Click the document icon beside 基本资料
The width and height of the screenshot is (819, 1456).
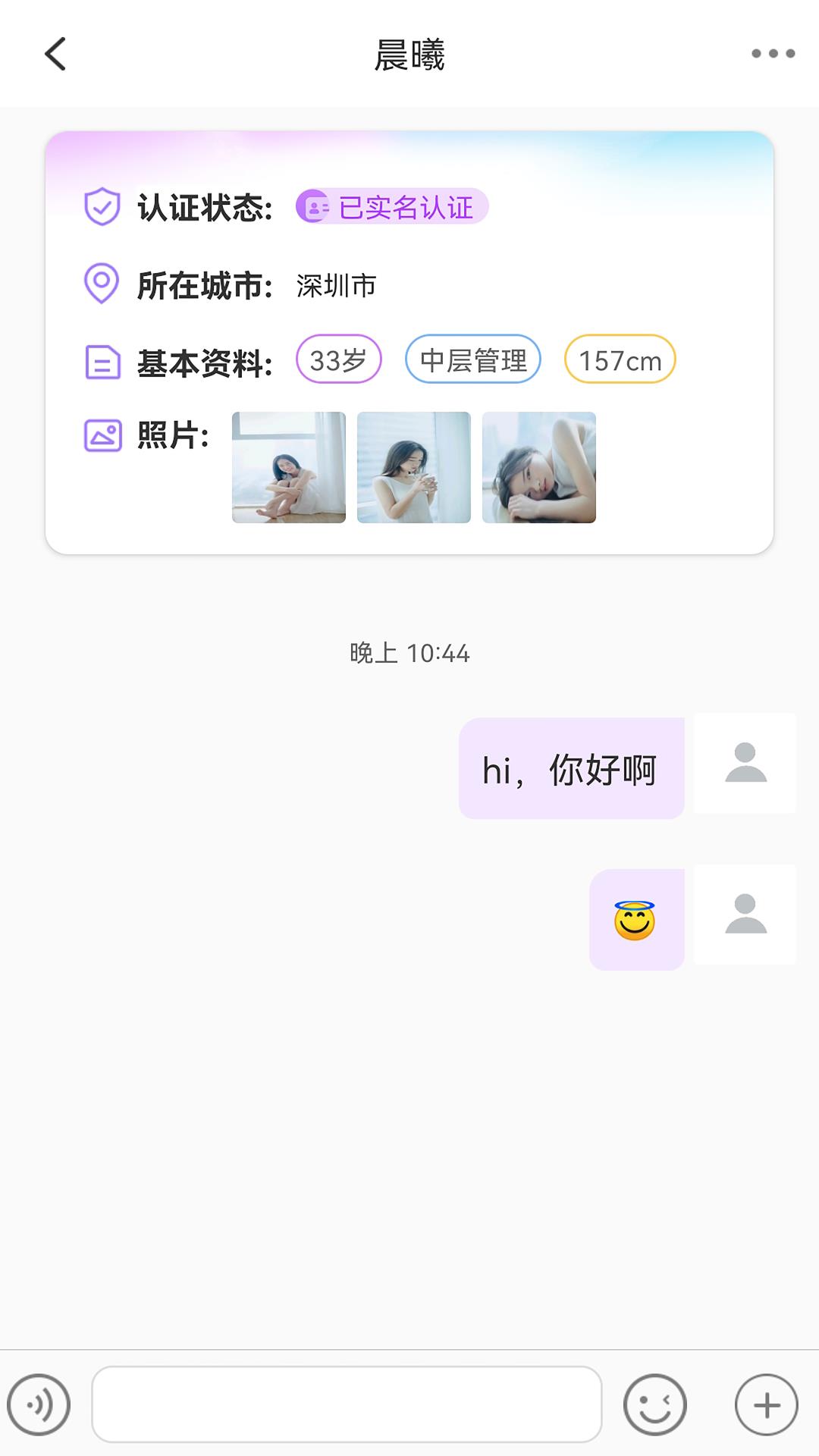coord(101,360)
